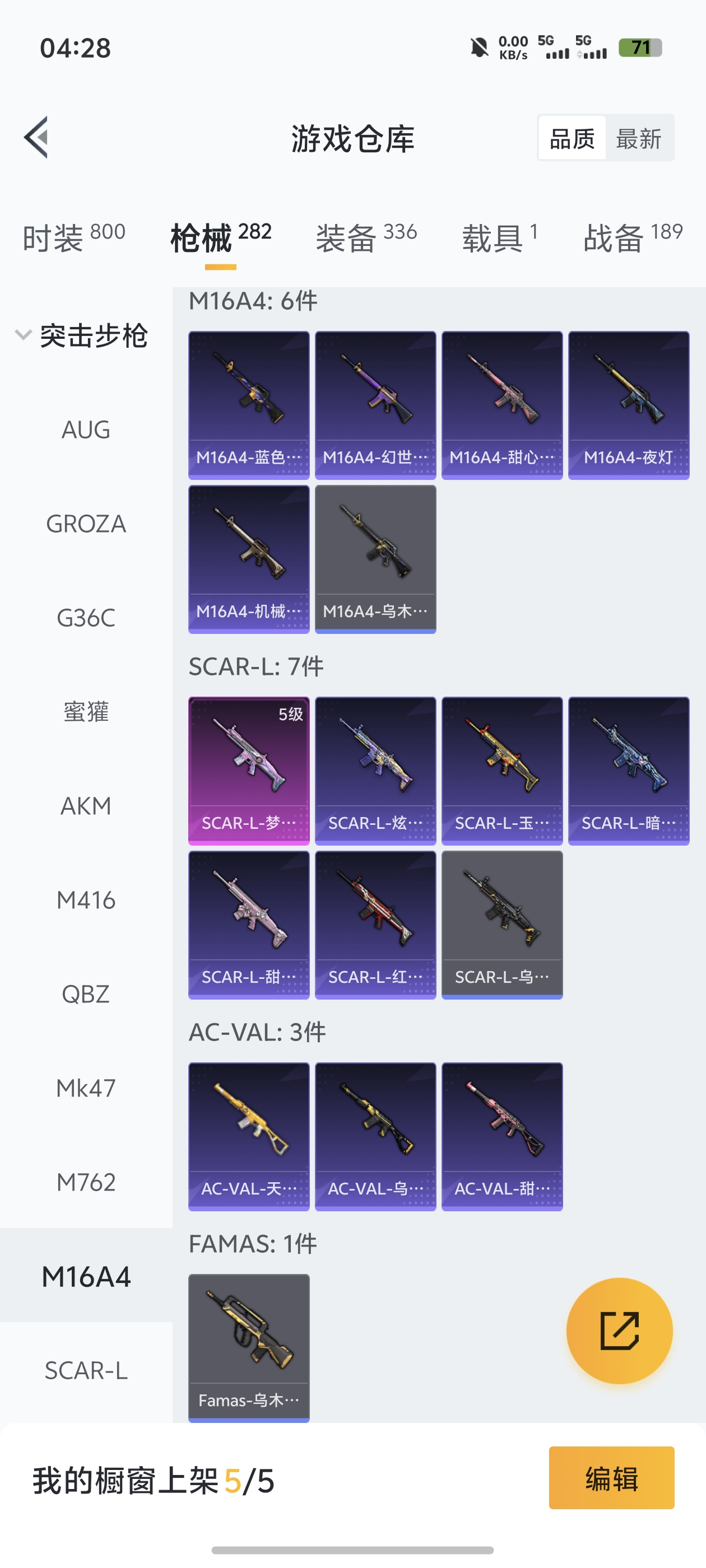The width and height of the screenshot is (706, 1568).
Task: Select AUG in the weapon list
Action: [86, 430]
